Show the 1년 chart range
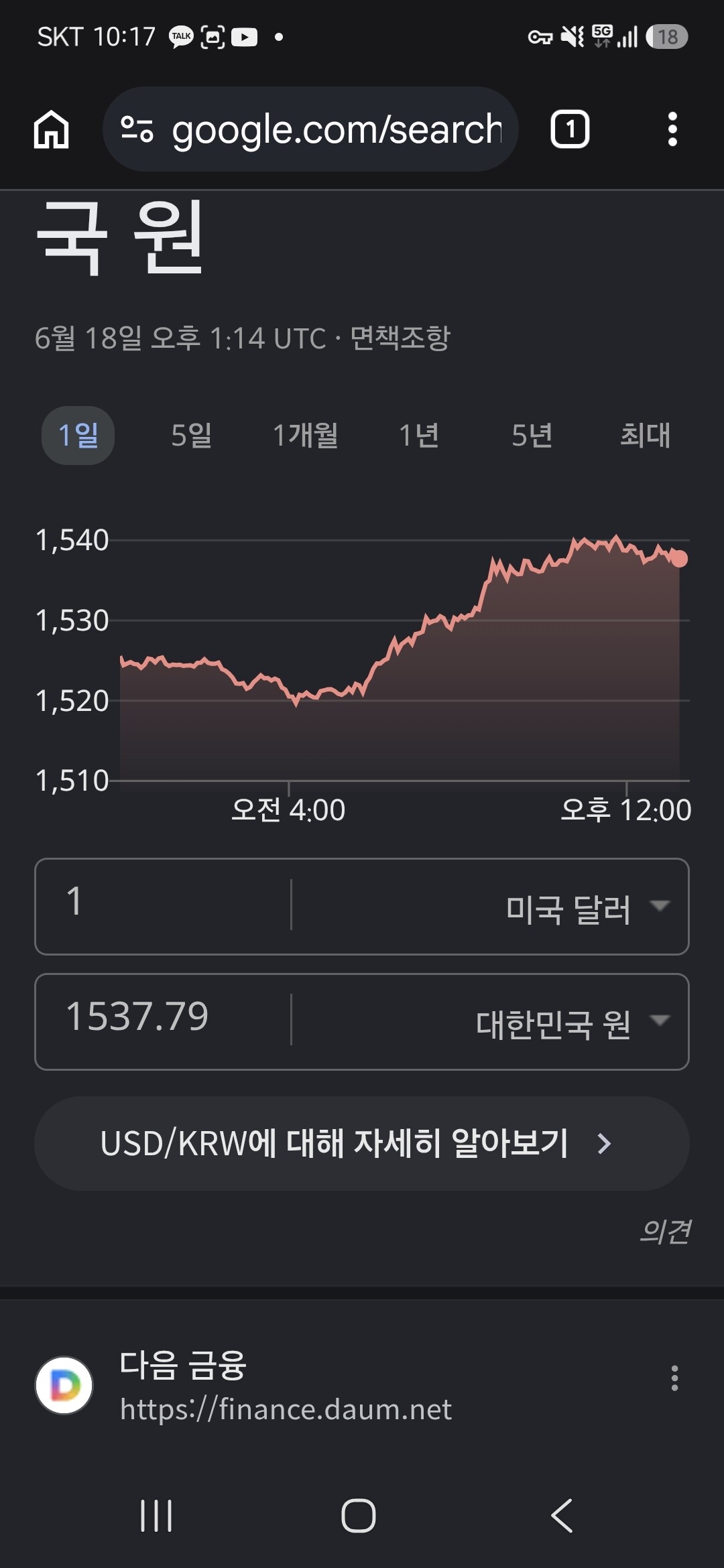This screenshot has width=724, height=1568. coord(419,436)
